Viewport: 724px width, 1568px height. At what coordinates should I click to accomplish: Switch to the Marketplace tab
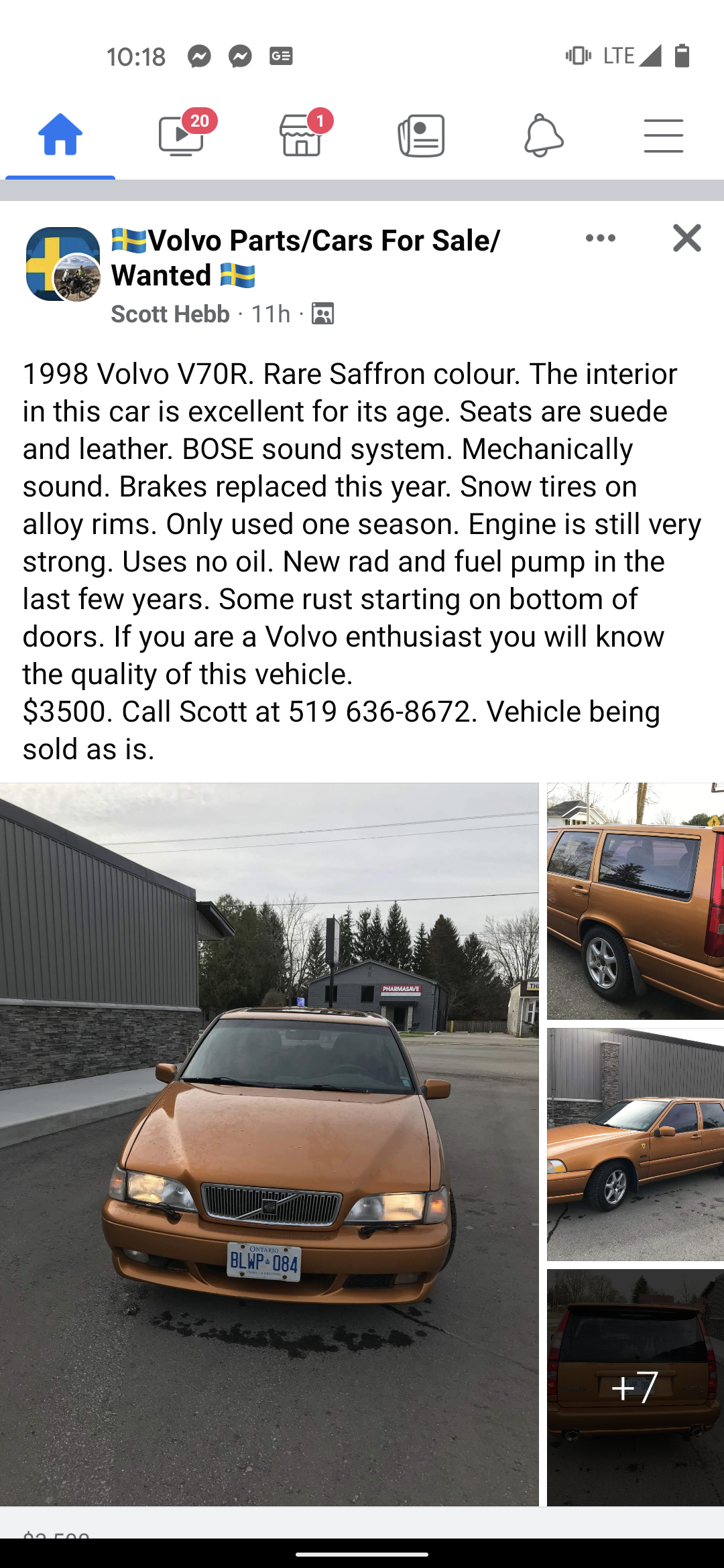click(302, 135)
